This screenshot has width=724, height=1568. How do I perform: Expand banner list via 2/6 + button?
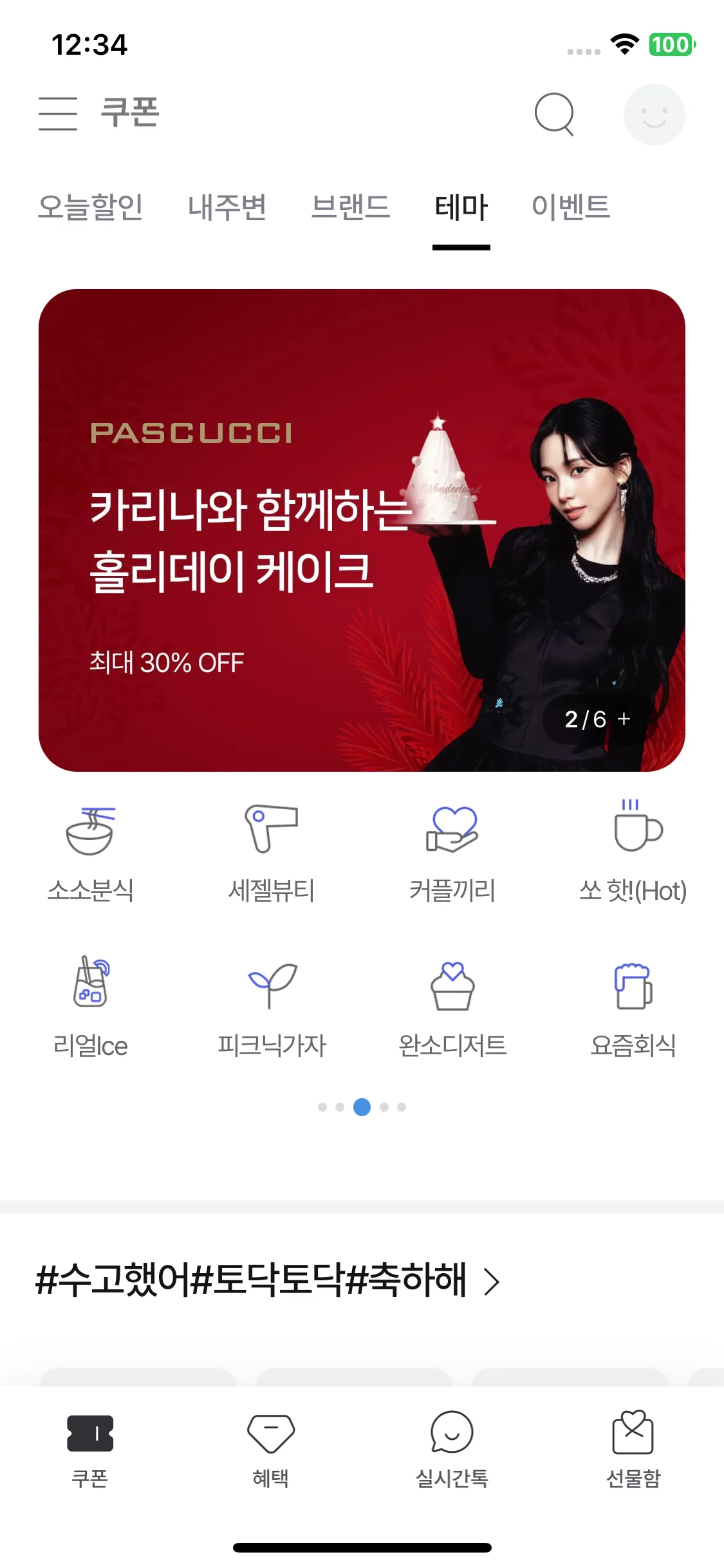pyautogui.click(x=597, y=719)
